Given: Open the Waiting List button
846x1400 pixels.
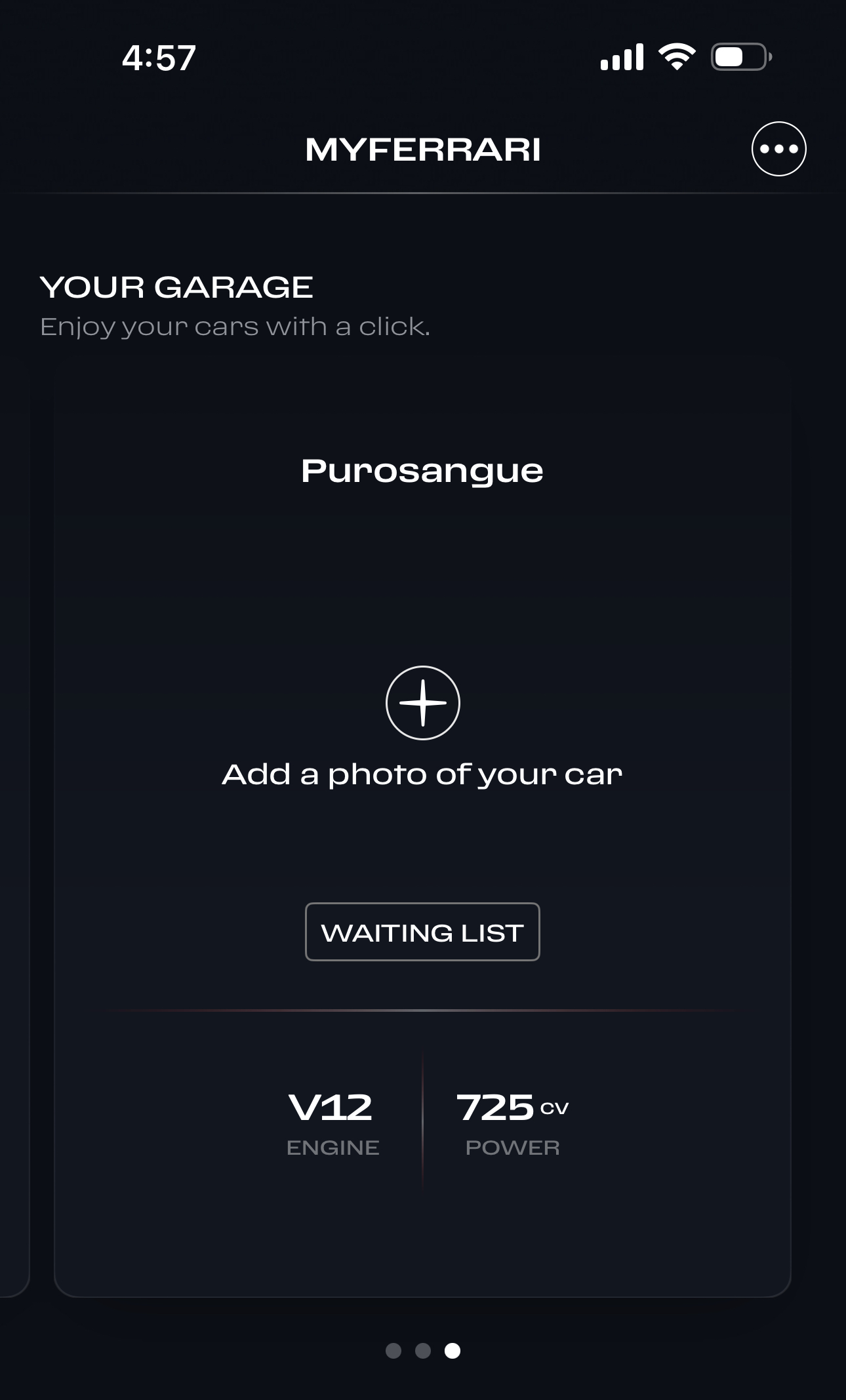Looking at the screenshot, I should [x=422, y=932].
